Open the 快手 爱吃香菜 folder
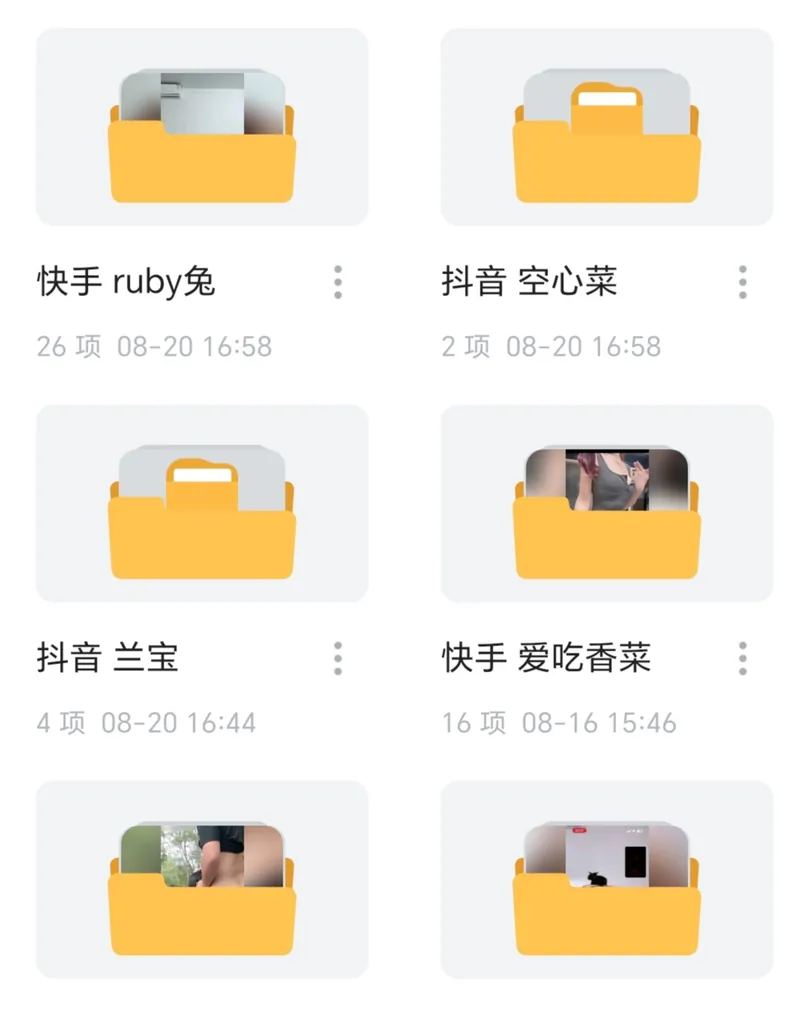The width and height of the screenshot is (809, 1012). pos(606,503)
